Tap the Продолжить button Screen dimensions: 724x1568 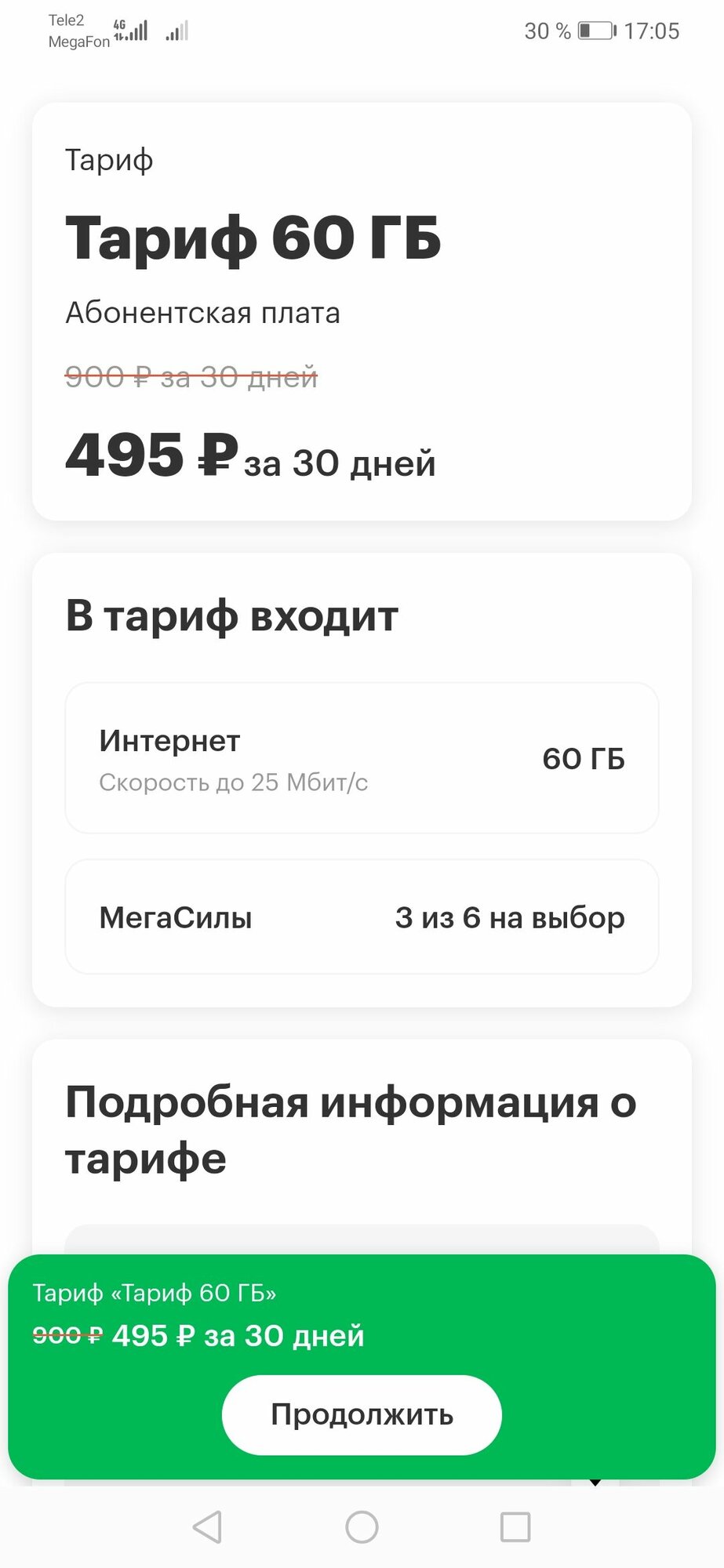point(362,1414)
